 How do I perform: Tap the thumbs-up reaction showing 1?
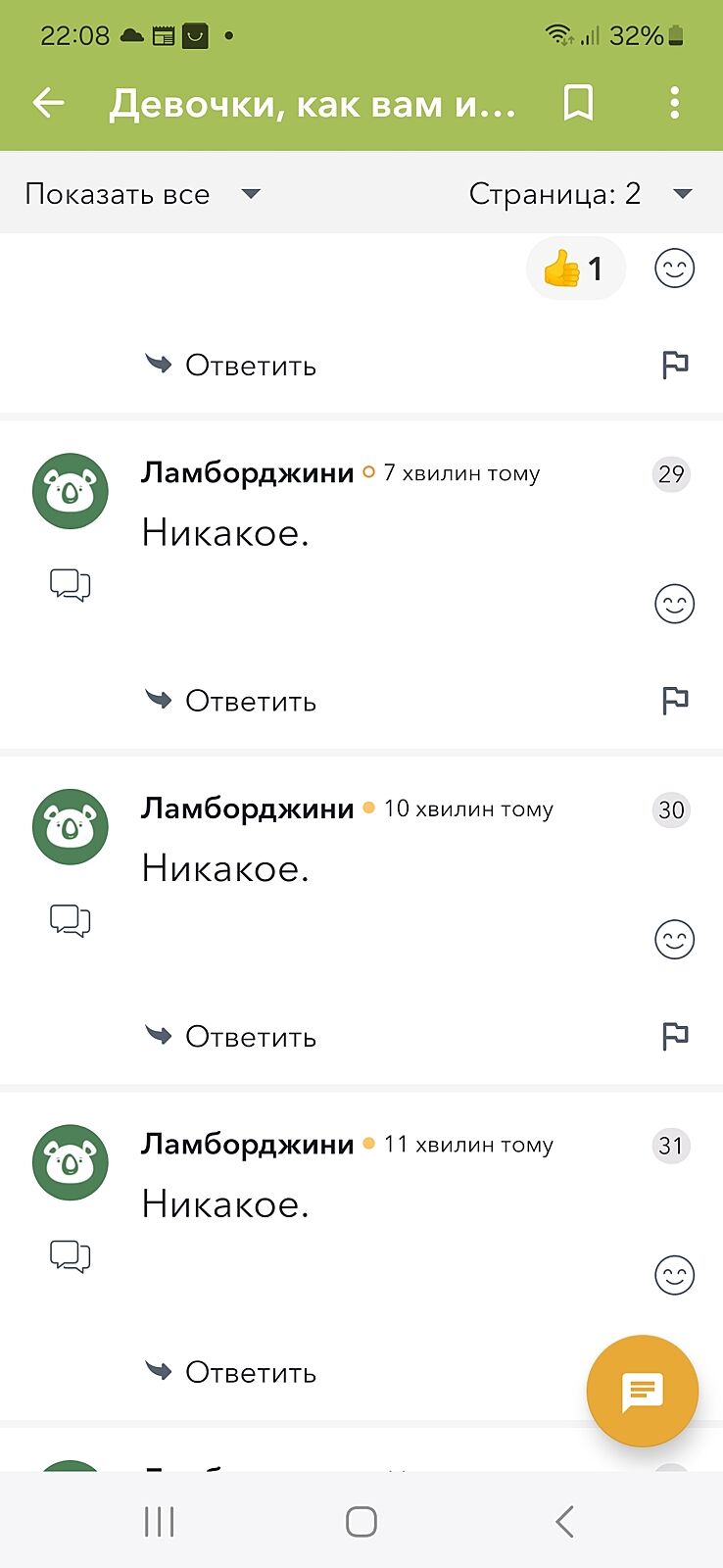pyautogui.click(x=575, y=269)
